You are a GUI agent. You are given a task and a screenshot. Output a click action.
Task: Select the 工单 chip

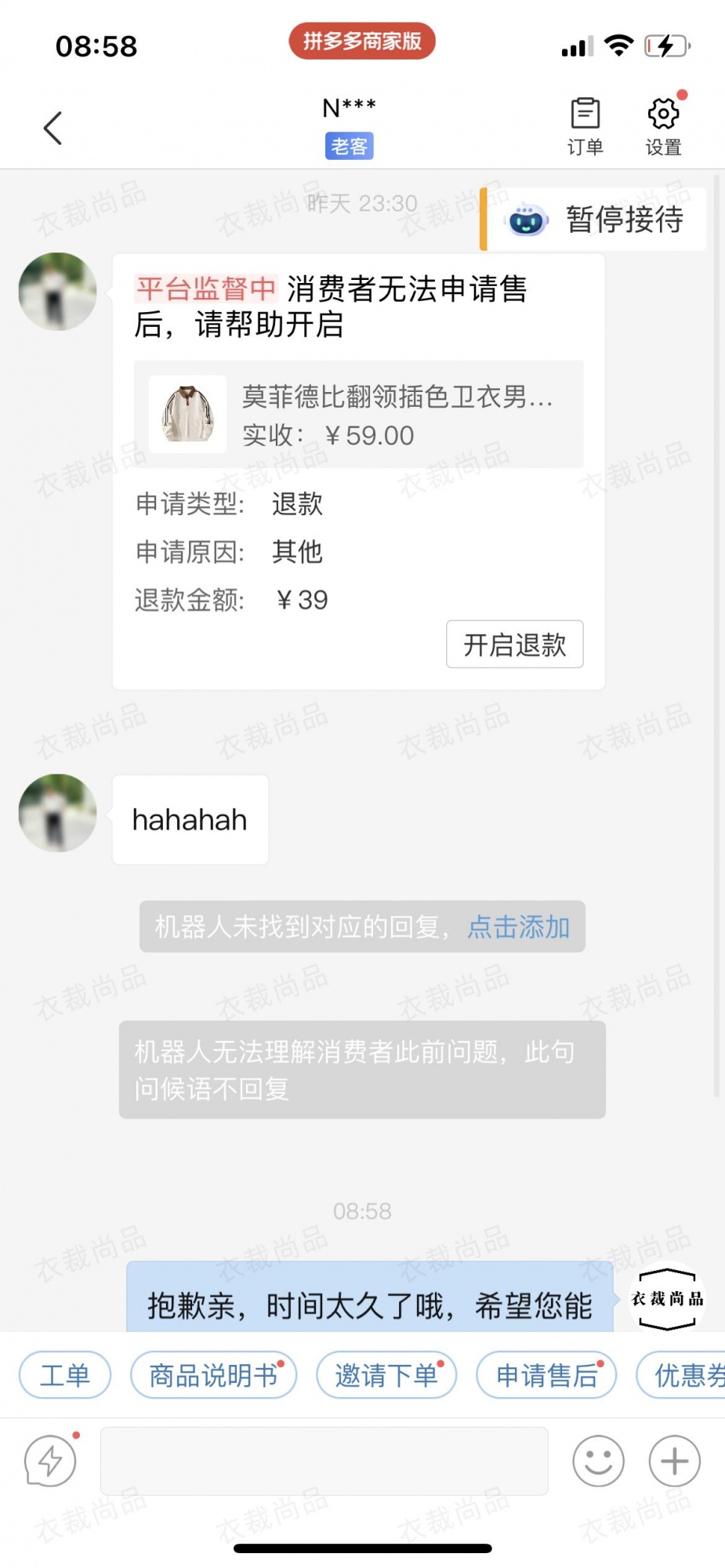(x=65, y=1375)
